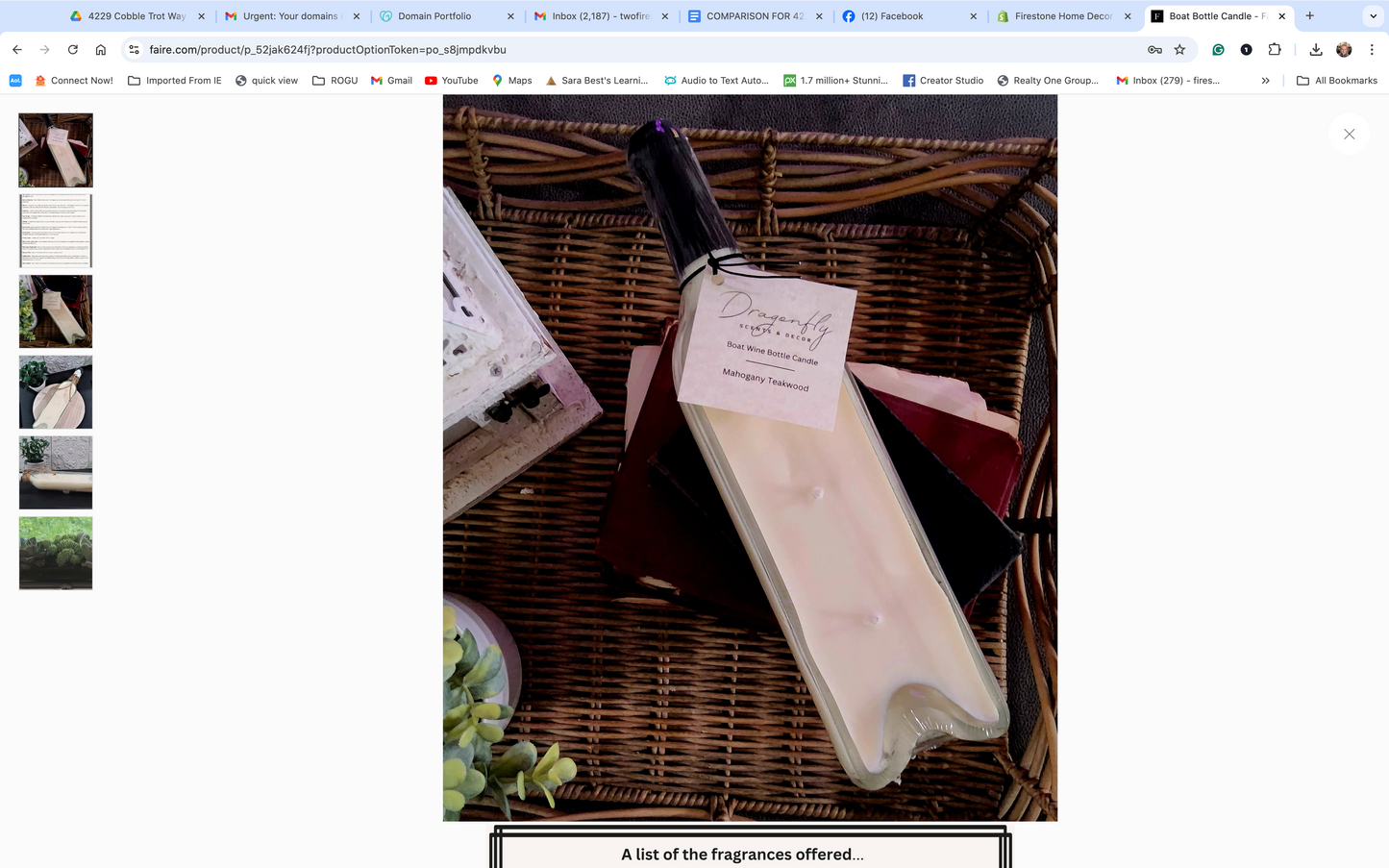1389x868 pixels.
Task: Close the product image viewer
Action: 1349,135
